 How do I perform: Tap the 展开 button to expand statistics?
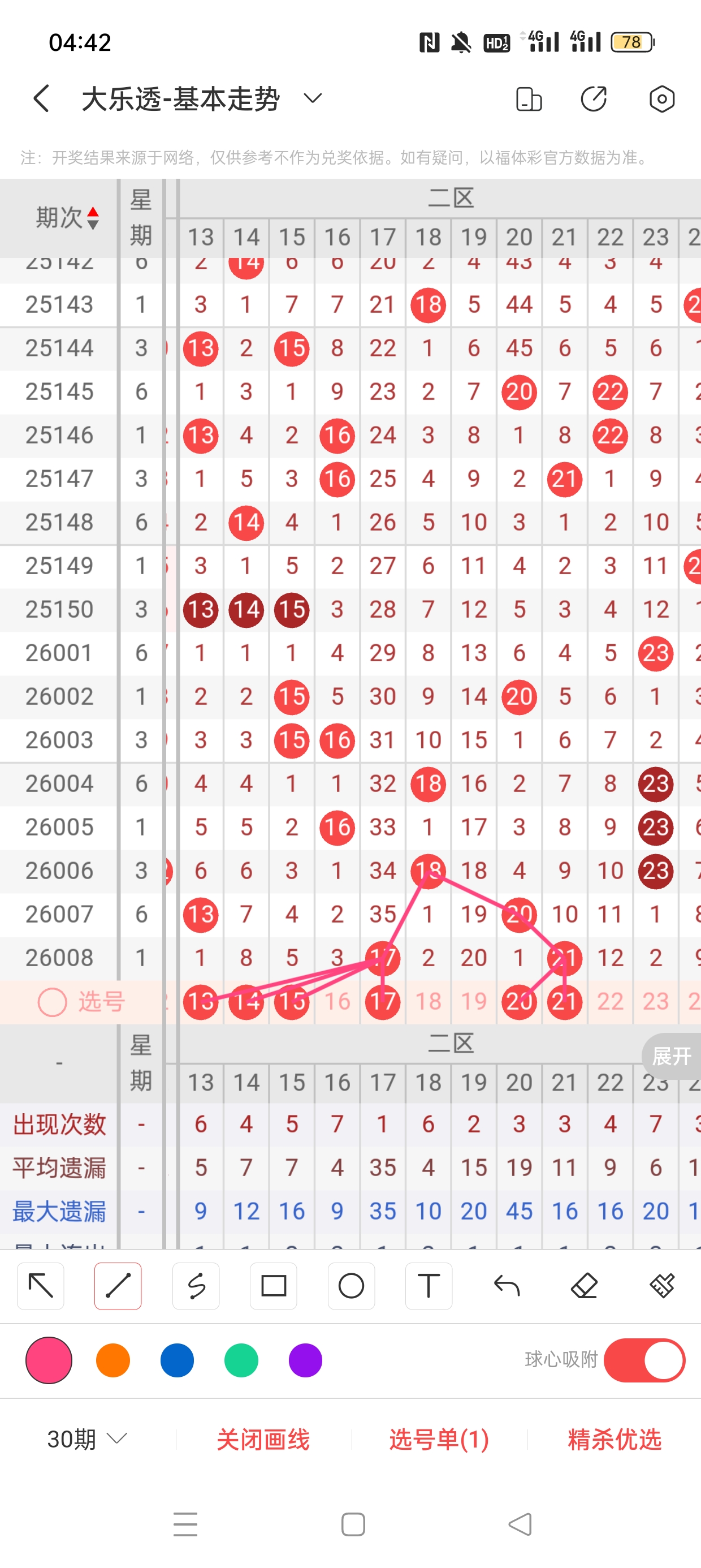(x=672, y=1056)
